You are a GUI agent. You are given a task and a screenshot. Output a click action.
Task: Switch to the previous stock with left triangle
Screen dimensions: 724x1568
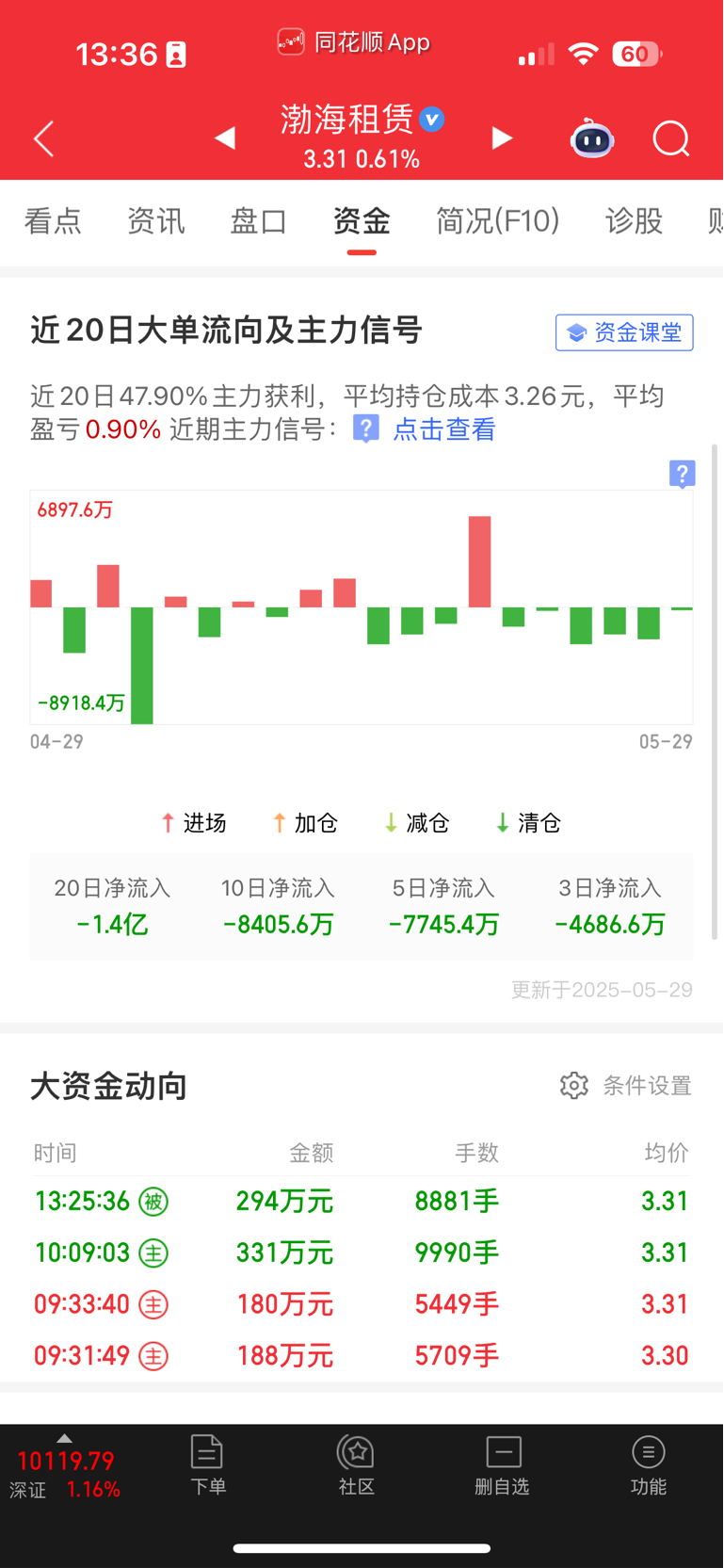point(225,138)
